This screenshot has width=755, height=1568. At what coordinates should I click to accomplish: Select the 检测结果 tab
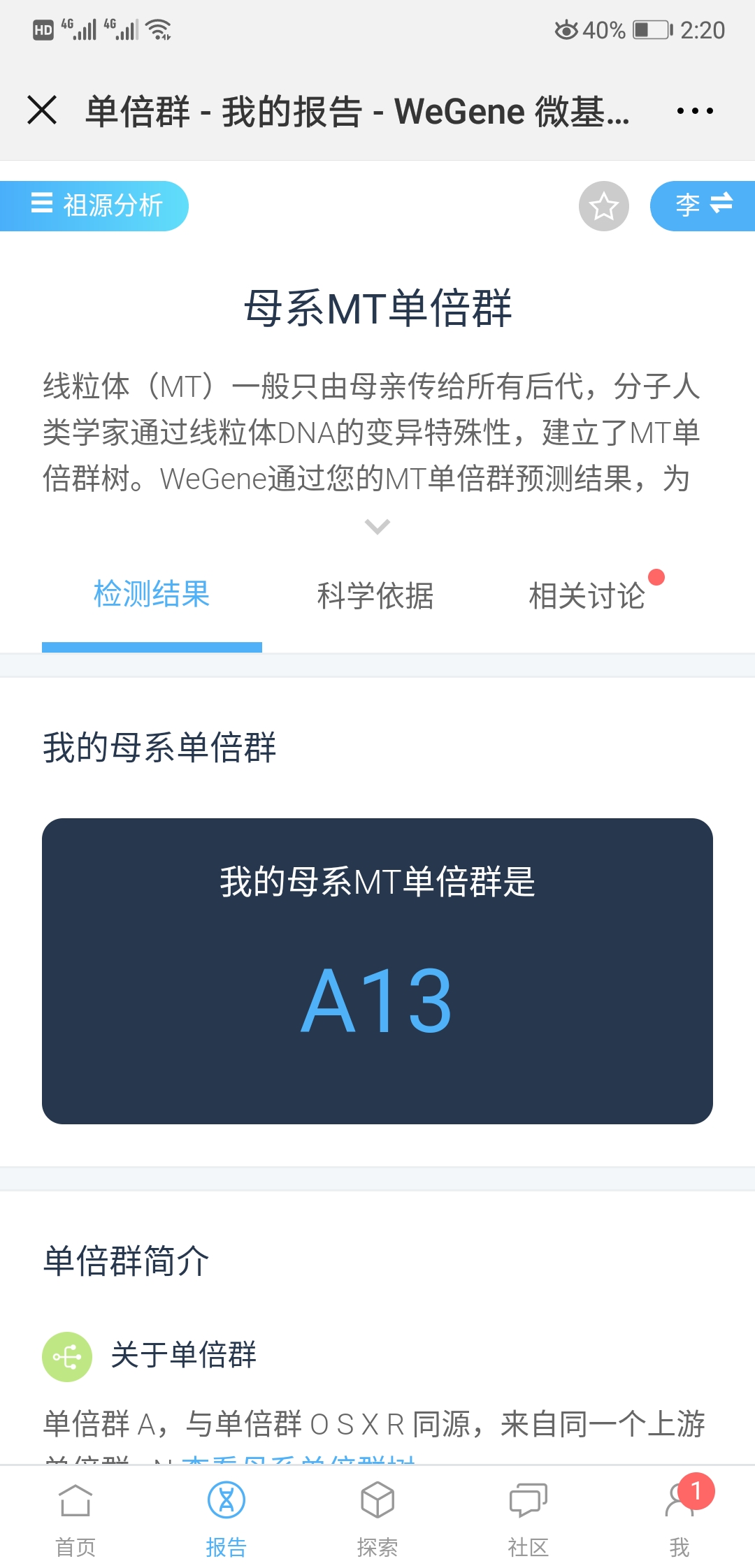click(x=152, y=595)
